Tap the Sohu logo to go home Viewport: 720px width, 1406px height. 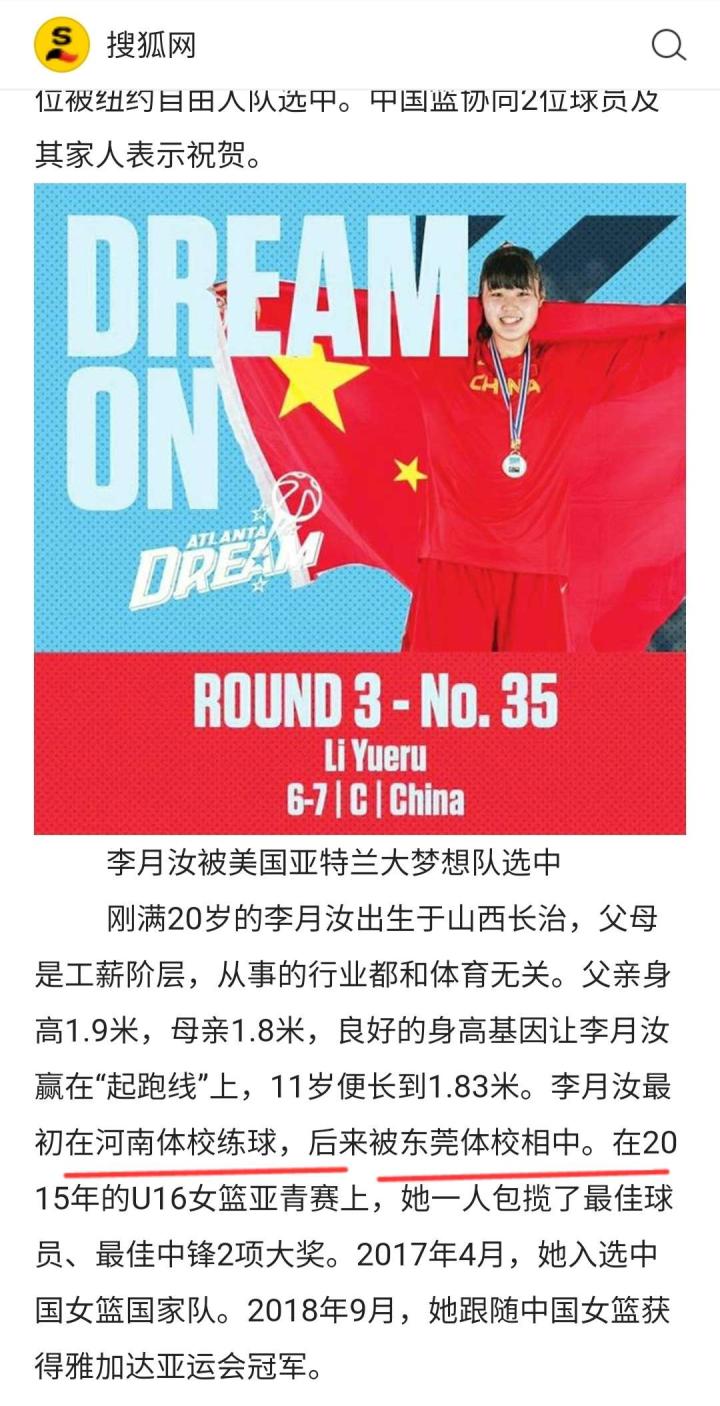(x=62, y=45)
